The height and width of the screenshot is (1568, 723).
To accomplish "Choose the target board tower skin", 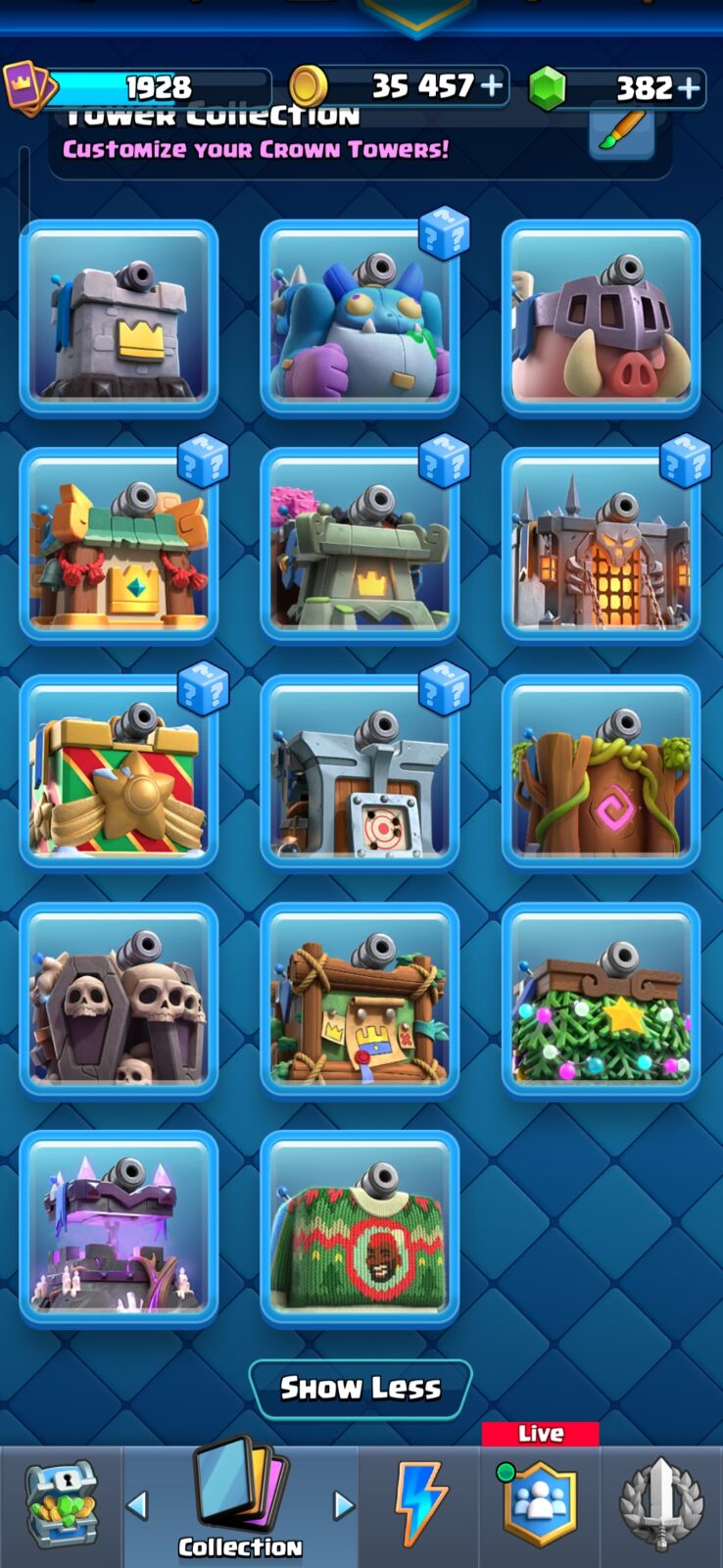I will pyautogui.click(x=360, y=772).
